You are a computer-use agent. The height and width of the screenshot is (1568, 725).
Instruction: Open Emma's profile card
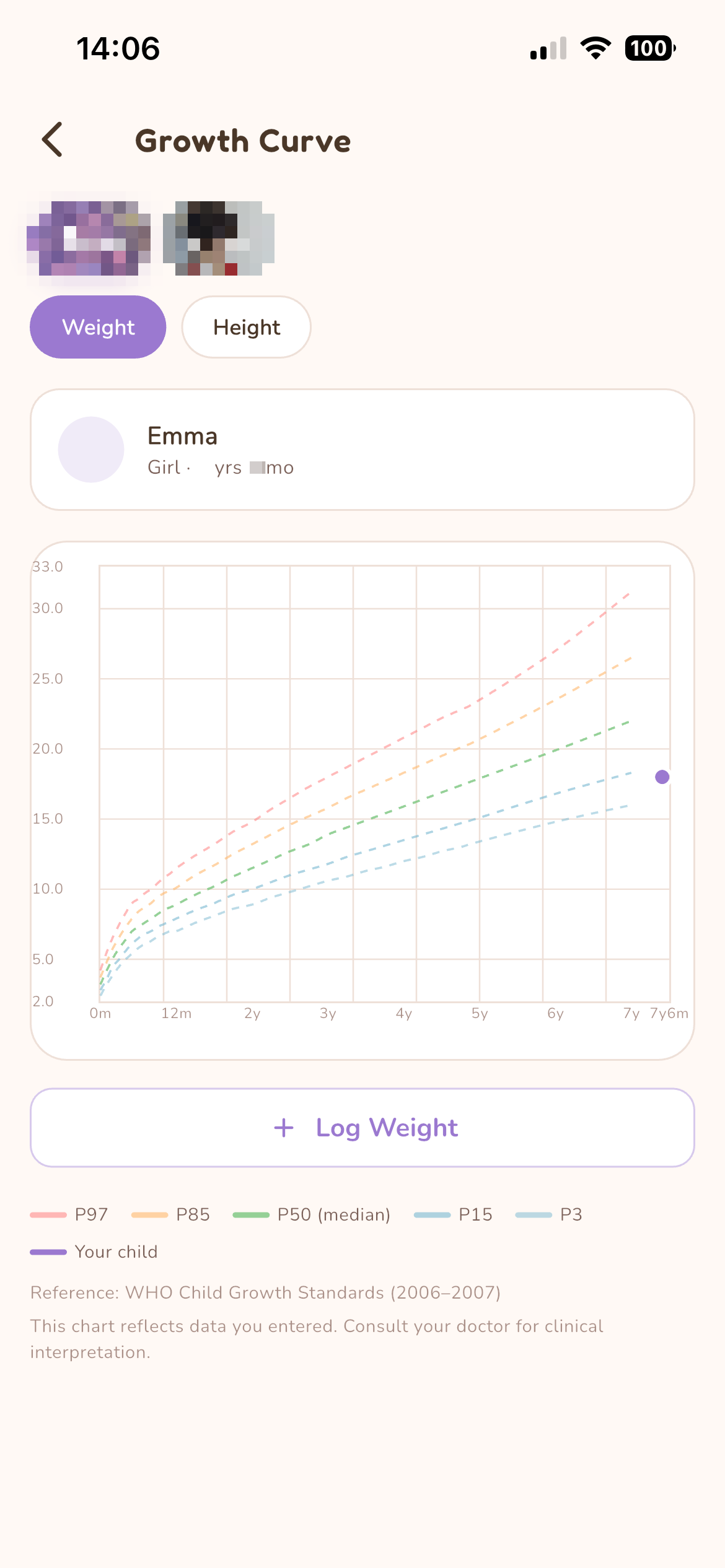click(362, 450)
